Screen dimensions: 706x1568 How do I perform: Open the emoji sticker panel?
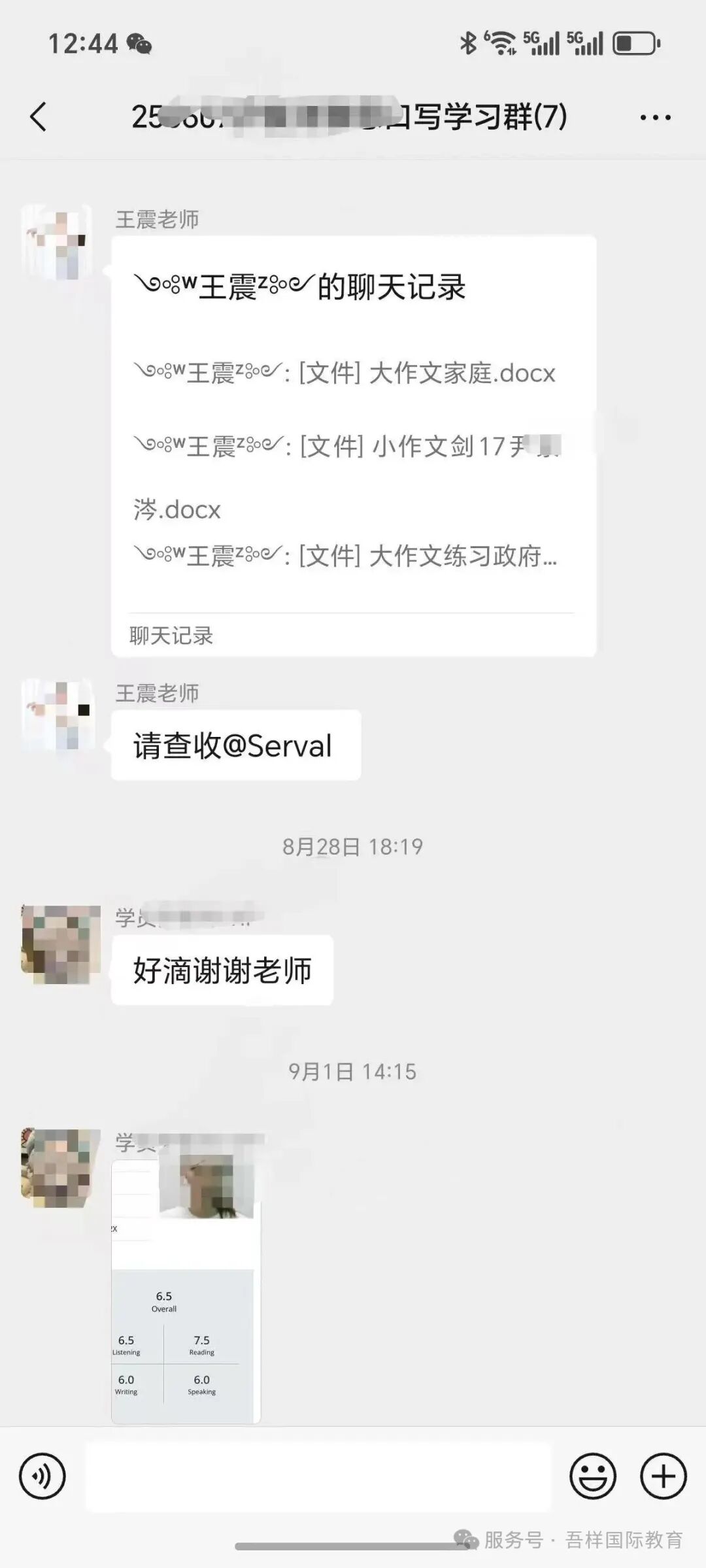pos(592,1476)
